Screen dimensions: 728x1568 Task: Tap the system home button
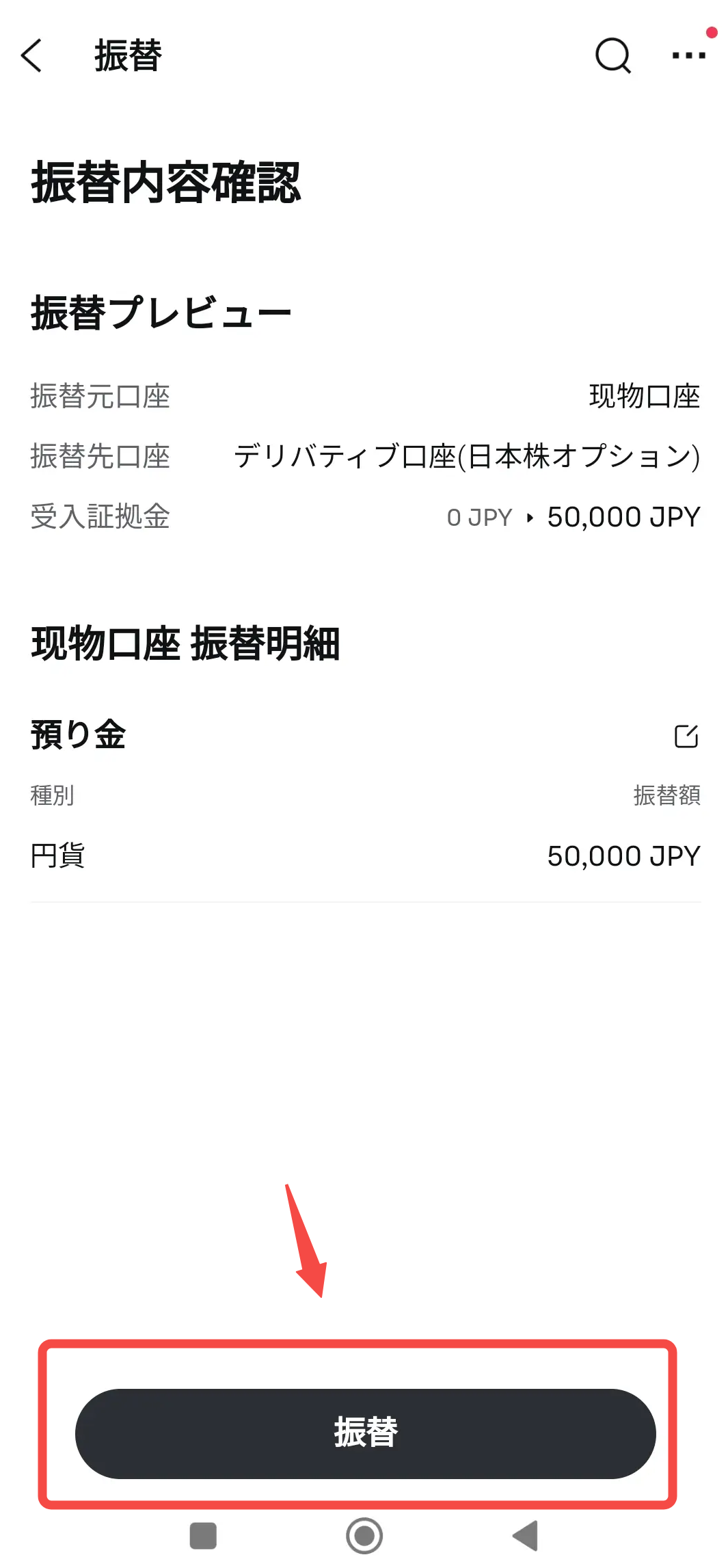point(364,1536)
